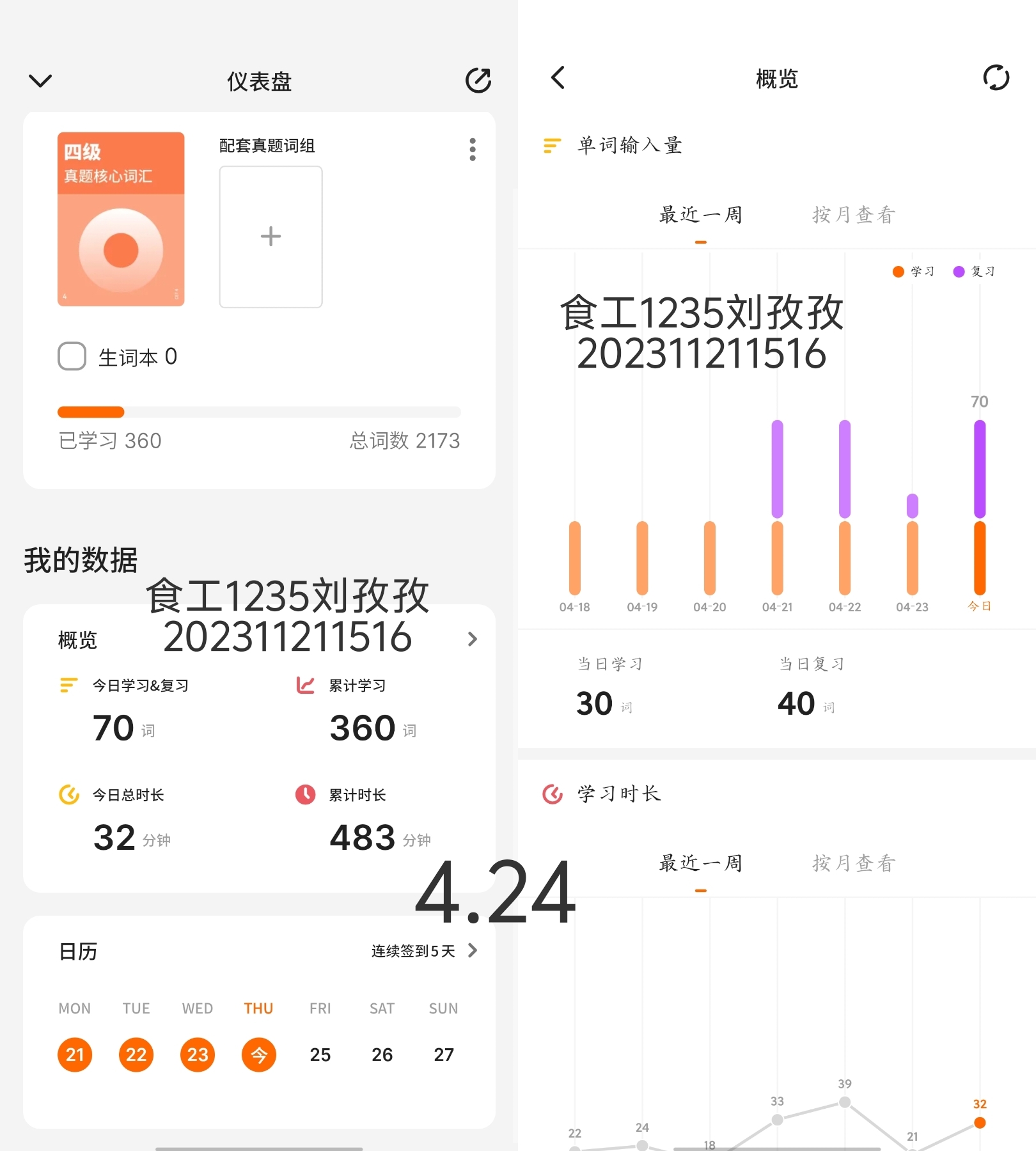Open the three-dot overflow menu on the book card
Screen dimensions: 1036x1151
click(473, 150)
